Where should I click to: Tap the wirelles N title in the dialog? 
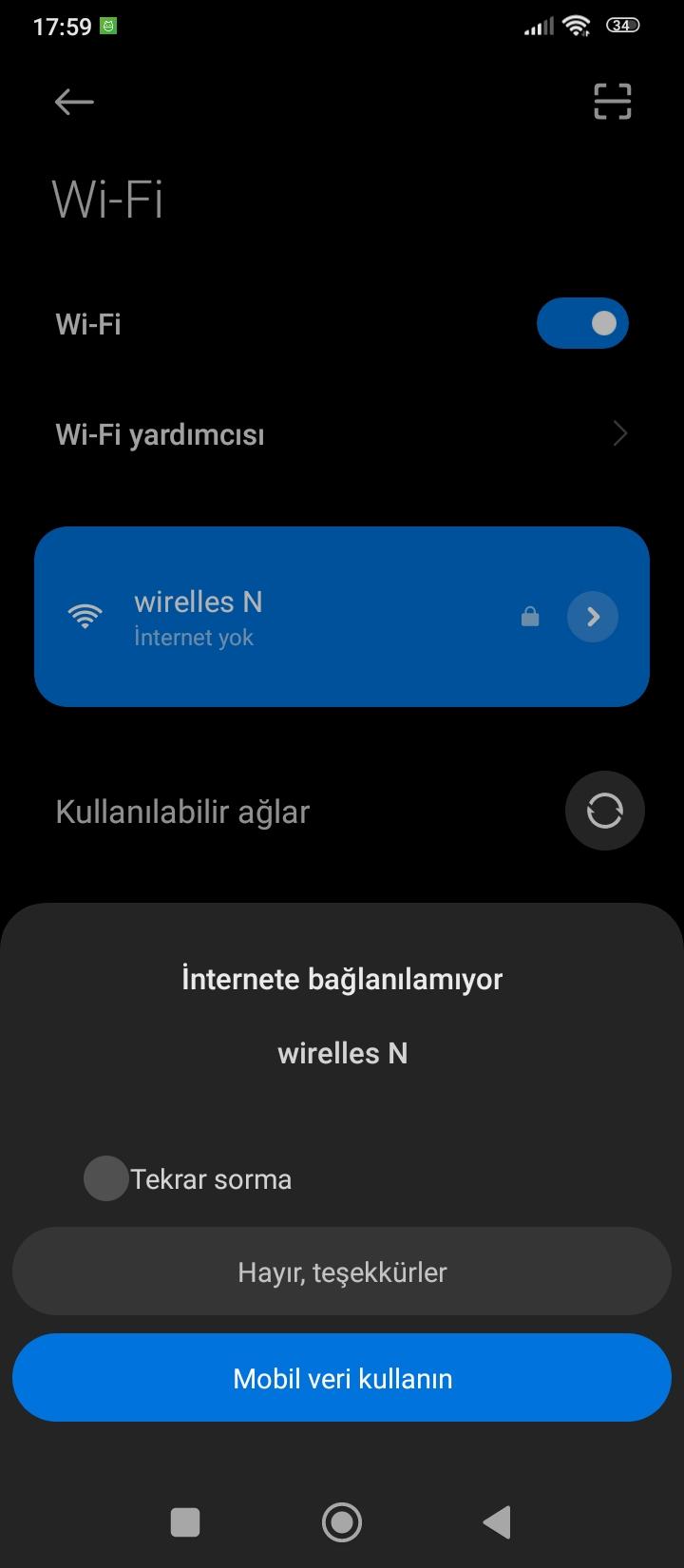pyautogui.click(x=342, y=1052)
